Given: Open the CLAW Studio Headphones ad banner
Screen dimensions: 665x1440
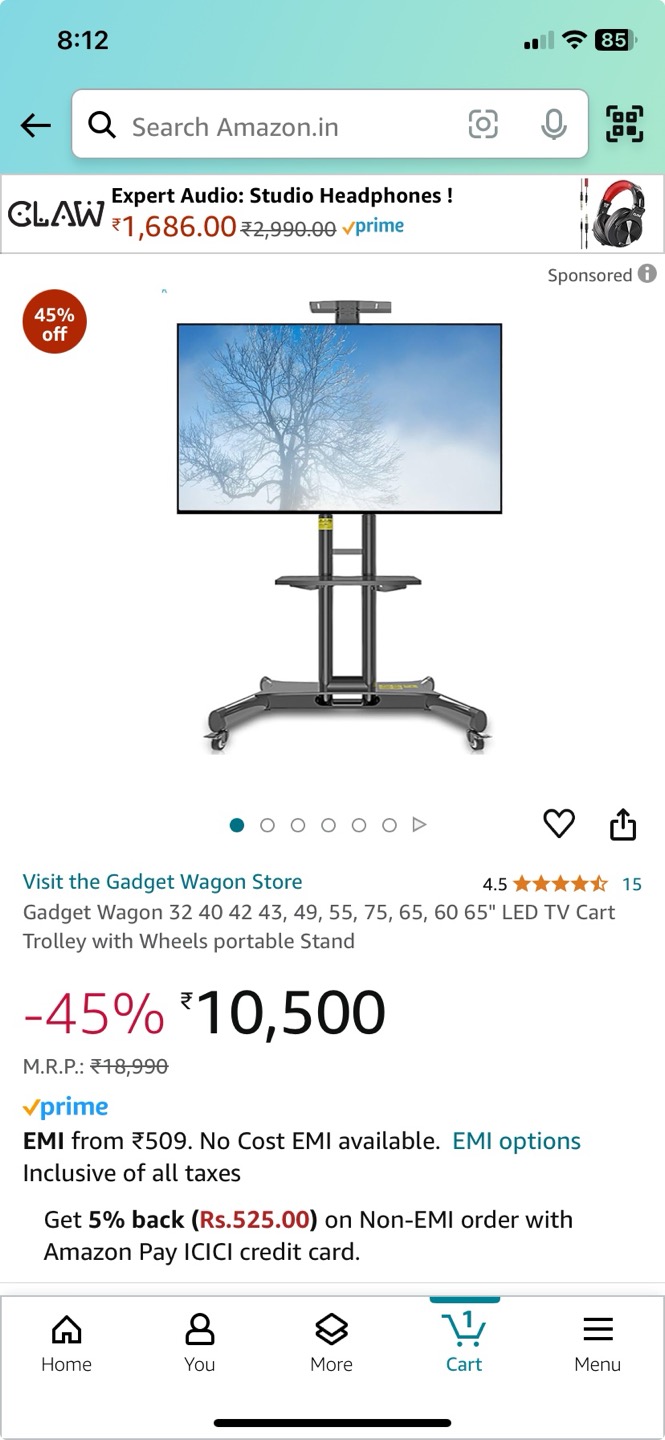Looking at the screenshot, I should (332, 213).
